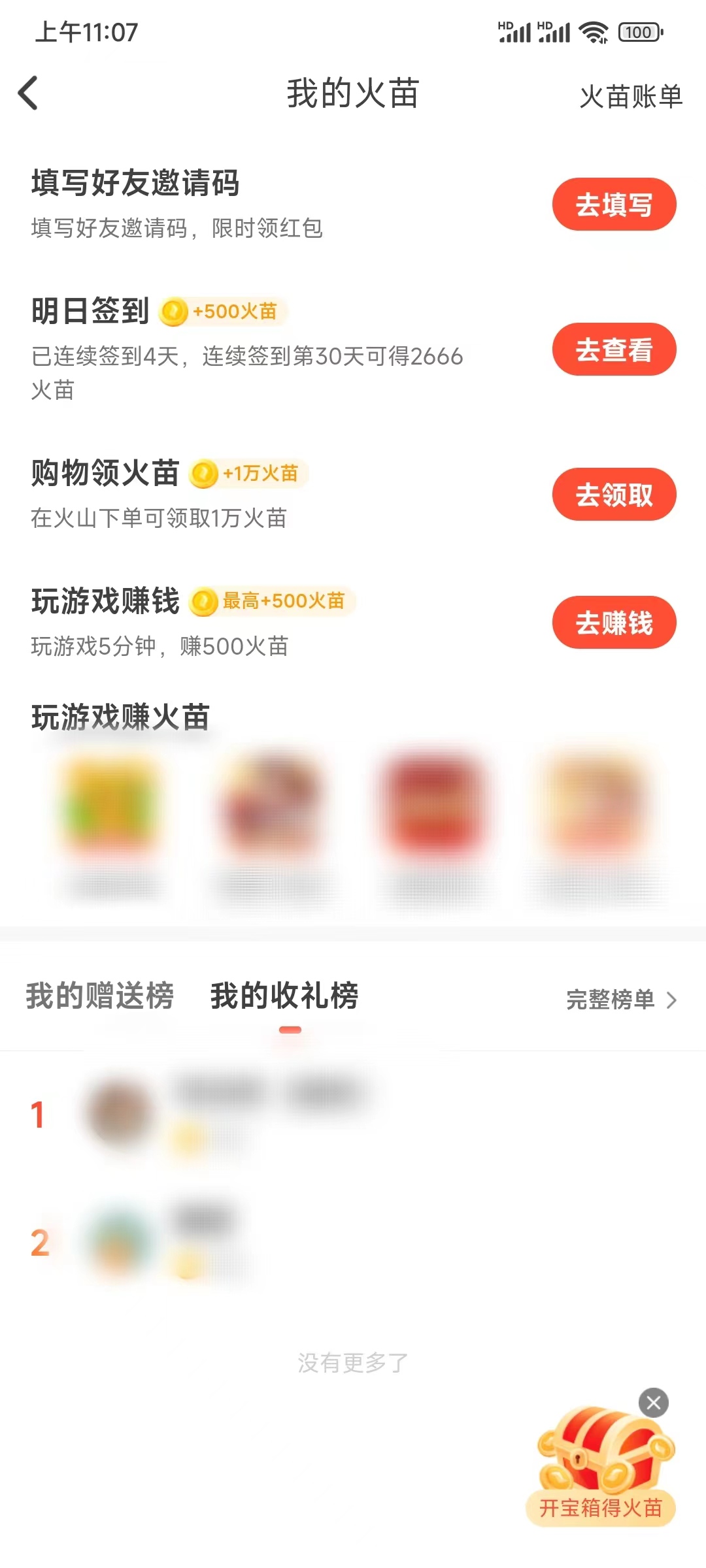706x1568 pixels.
Task: Select 我的收礼榜 tab
Action: point(284,996)
